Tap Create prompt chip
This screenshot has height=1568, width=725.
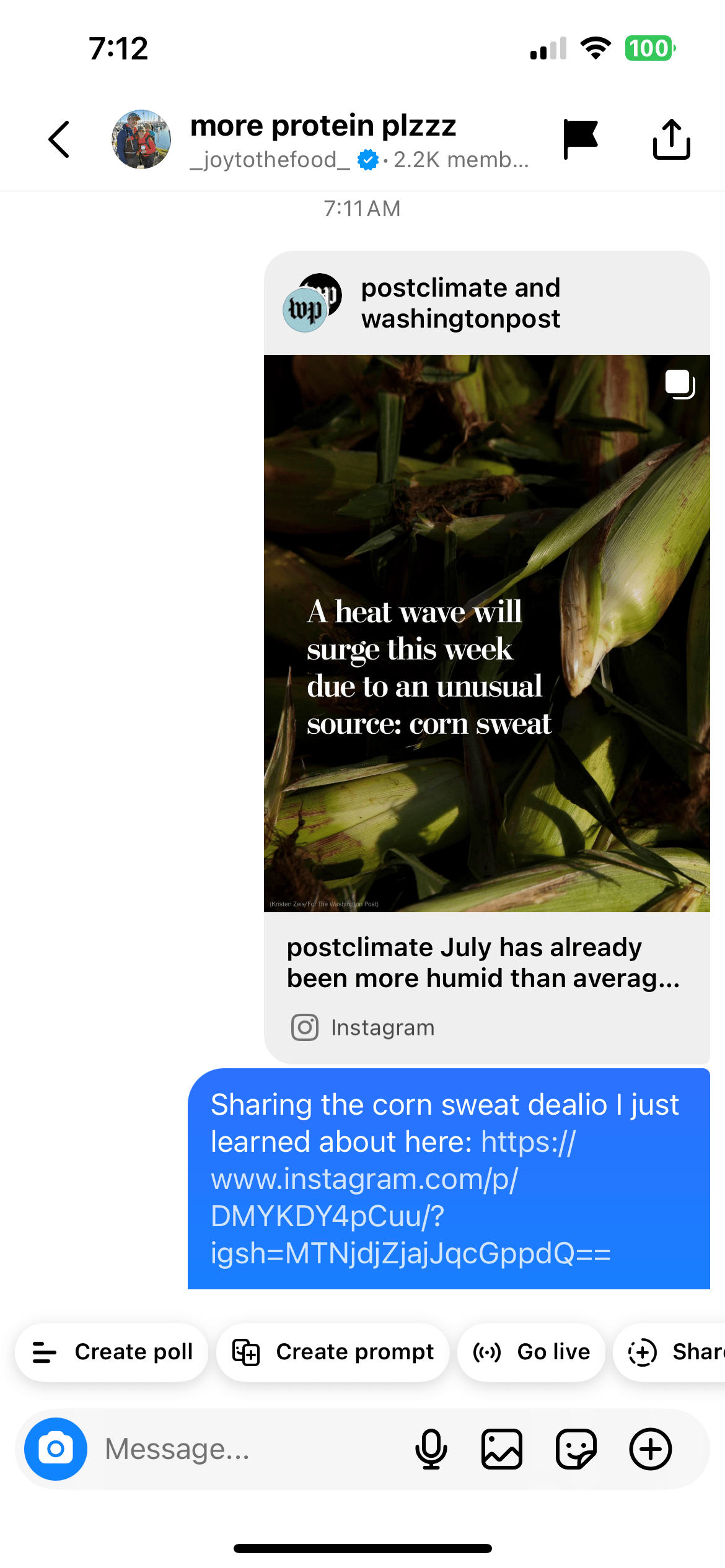tap(333, 1352)
